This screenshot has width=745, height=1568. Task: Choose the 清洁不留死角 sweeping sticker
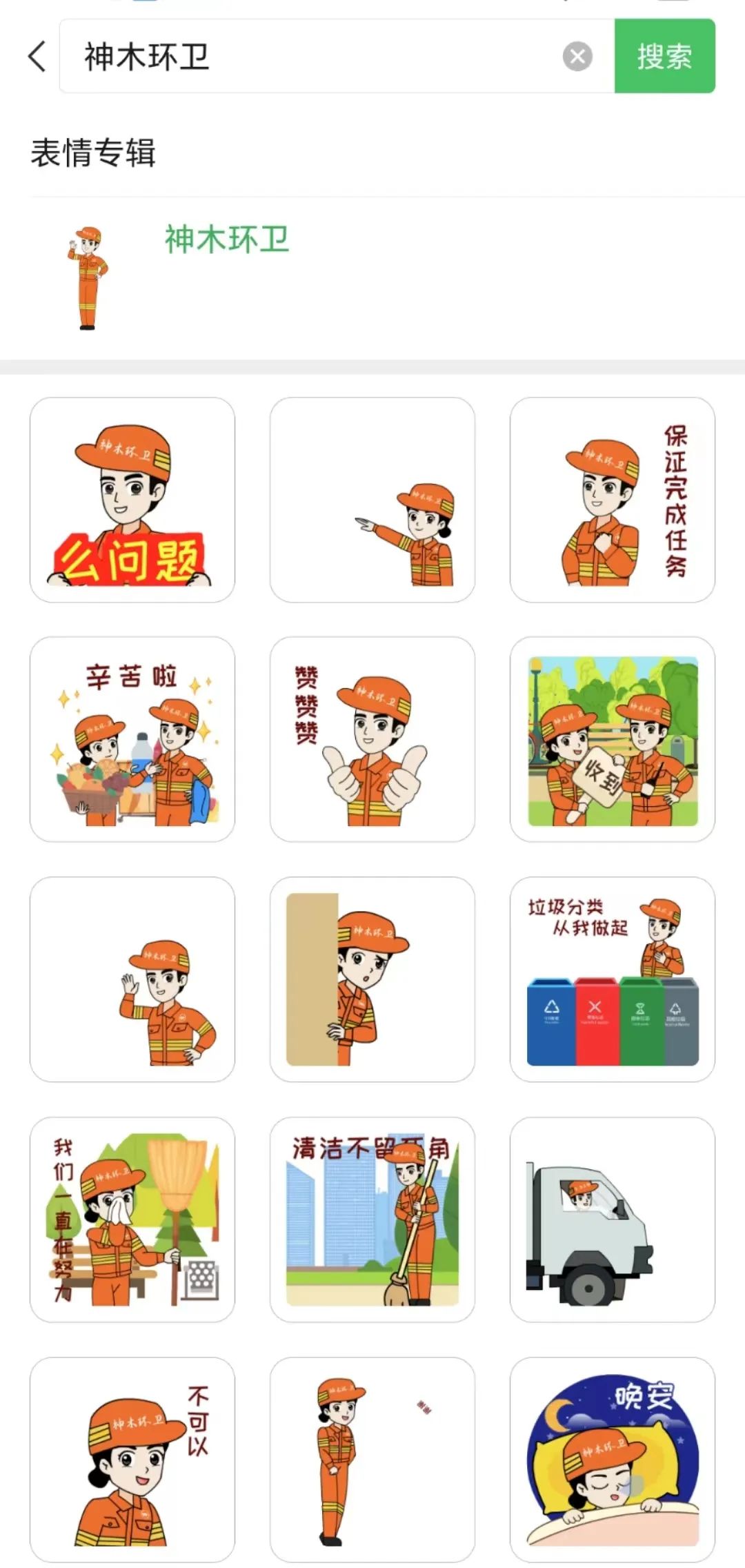[372, 1219]
